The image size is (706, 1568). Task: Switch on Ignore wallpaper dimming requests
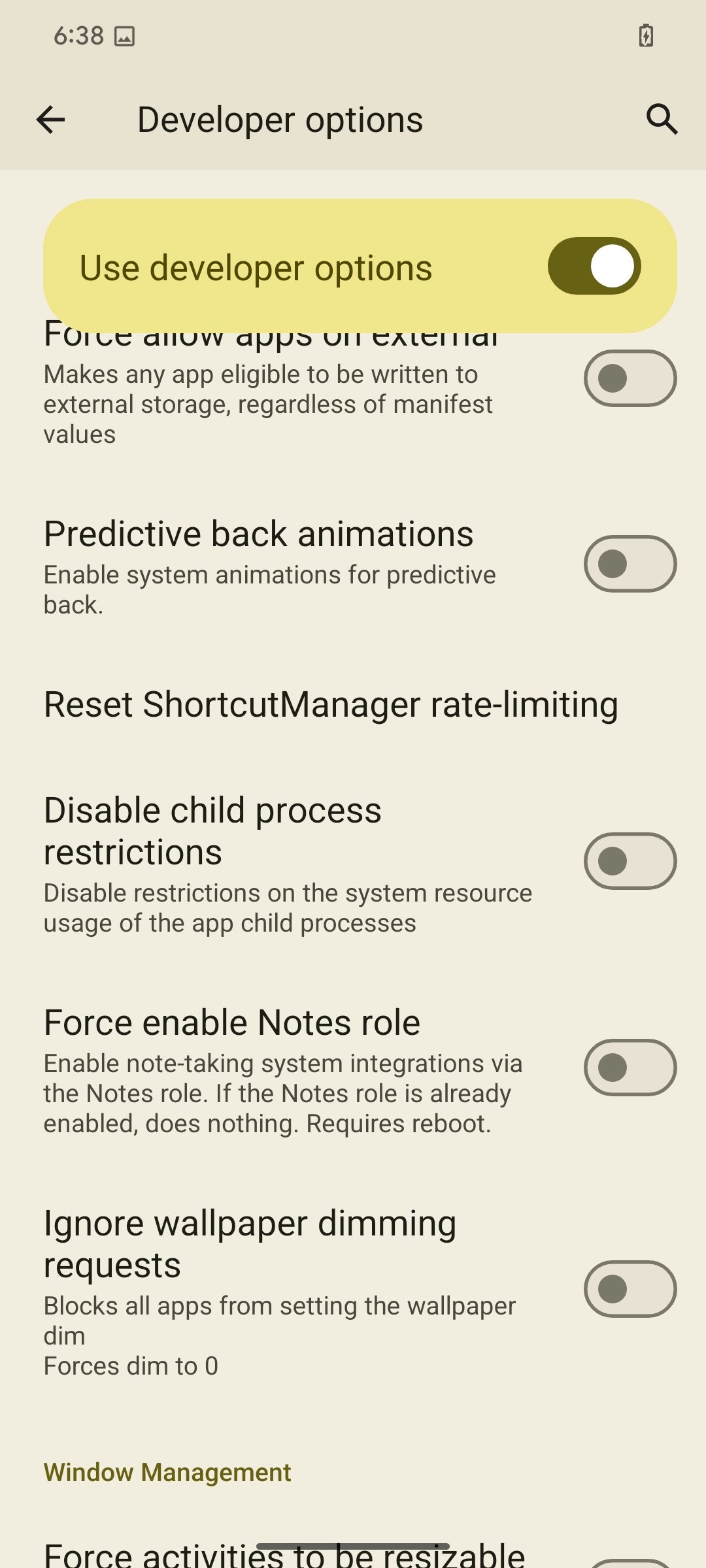[x=630, y=1289]
